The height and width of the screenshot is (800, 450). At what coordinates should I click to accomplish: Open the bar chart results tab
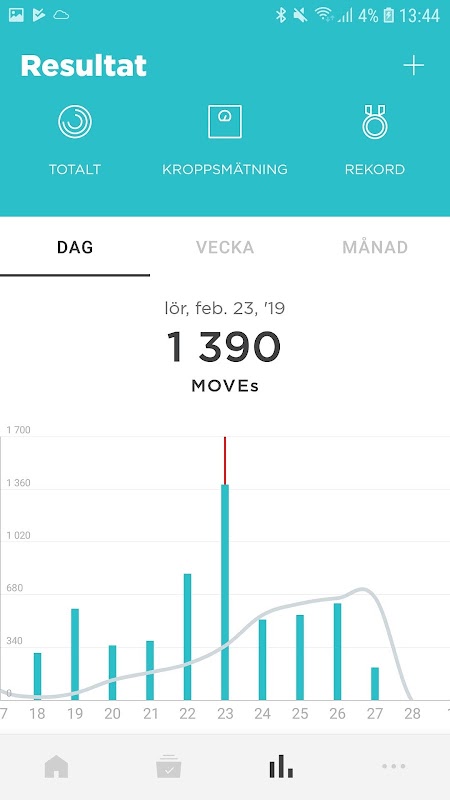tap(281, 766)
